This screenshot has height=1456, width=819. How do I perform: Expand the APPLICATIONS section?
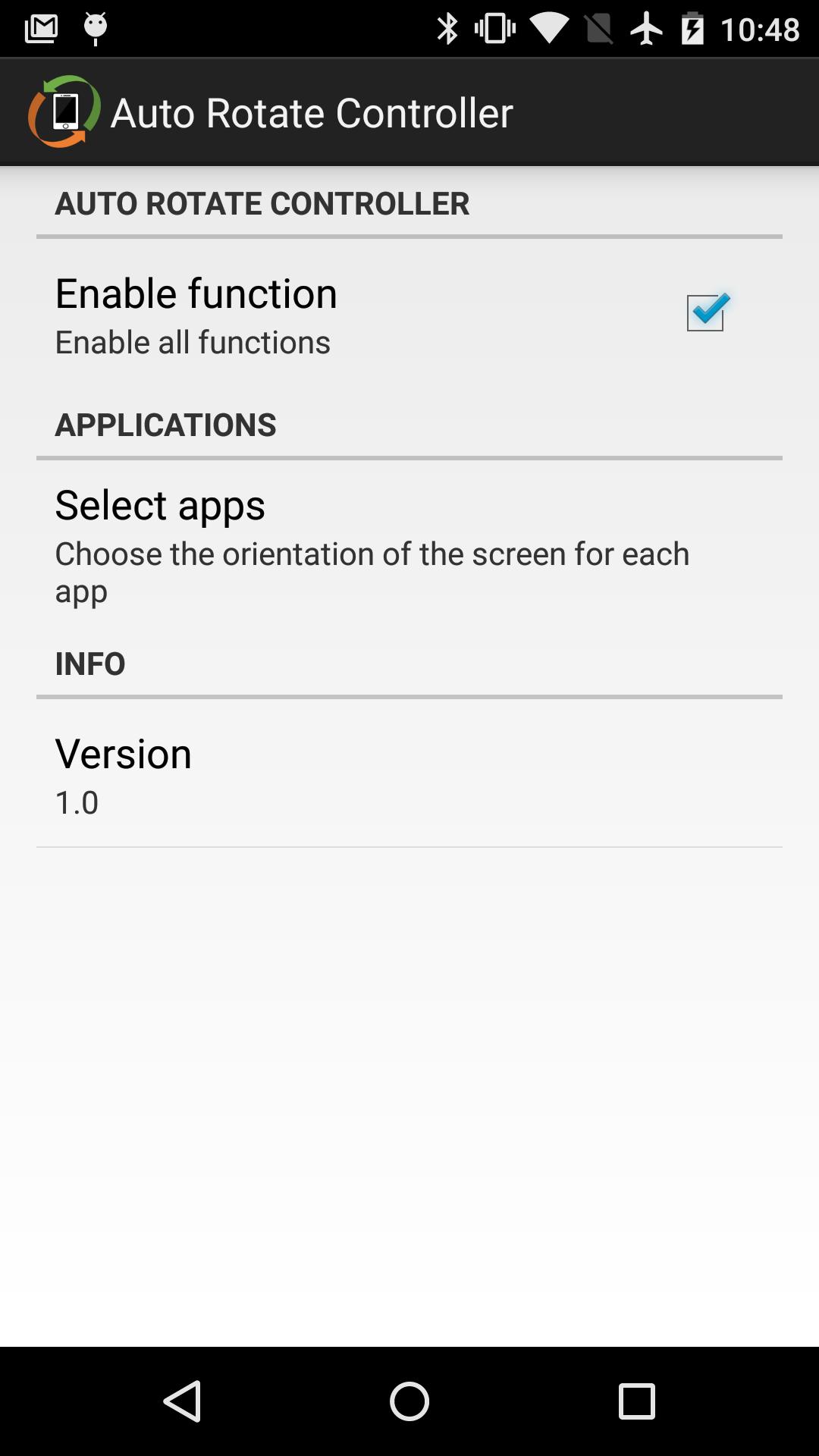click(x=165, y=425)
